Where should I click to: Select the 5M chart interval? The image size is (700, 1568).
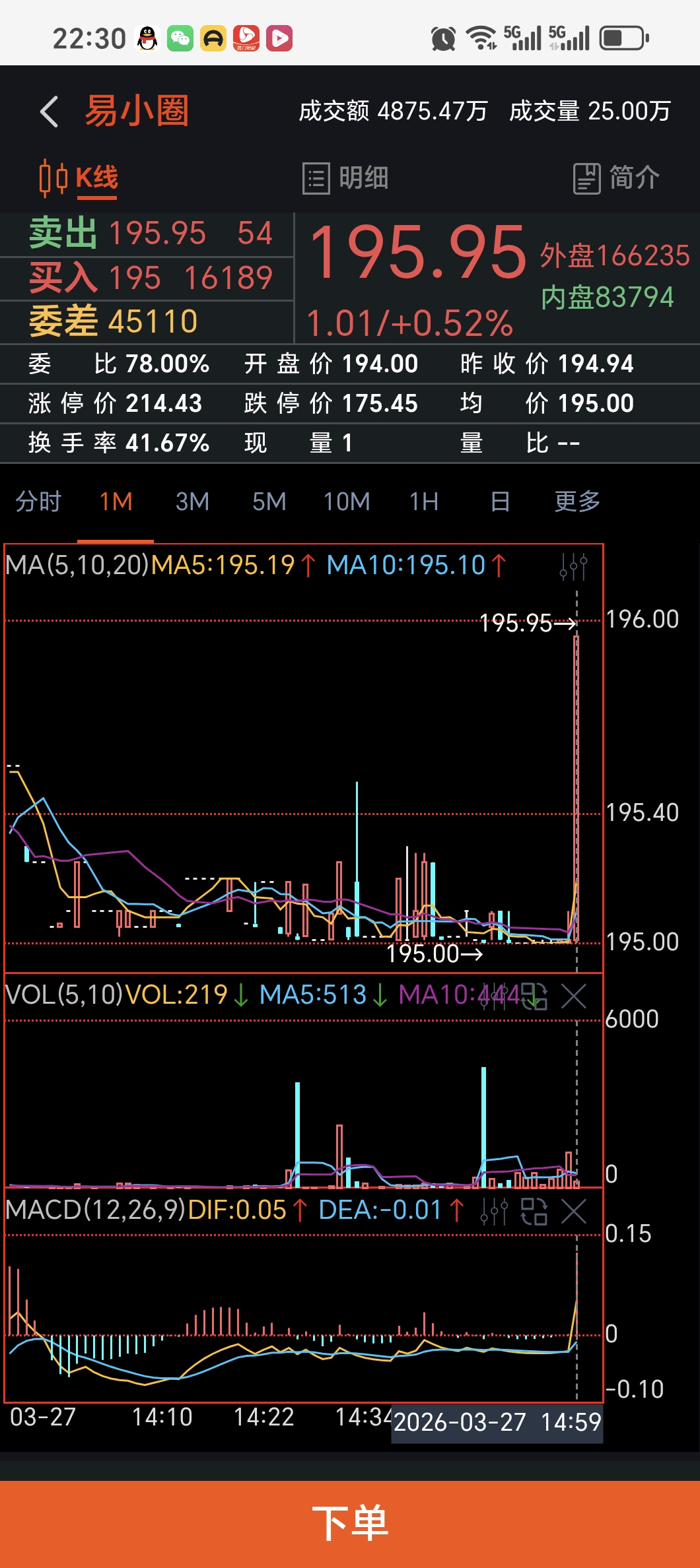click(269, 502)
